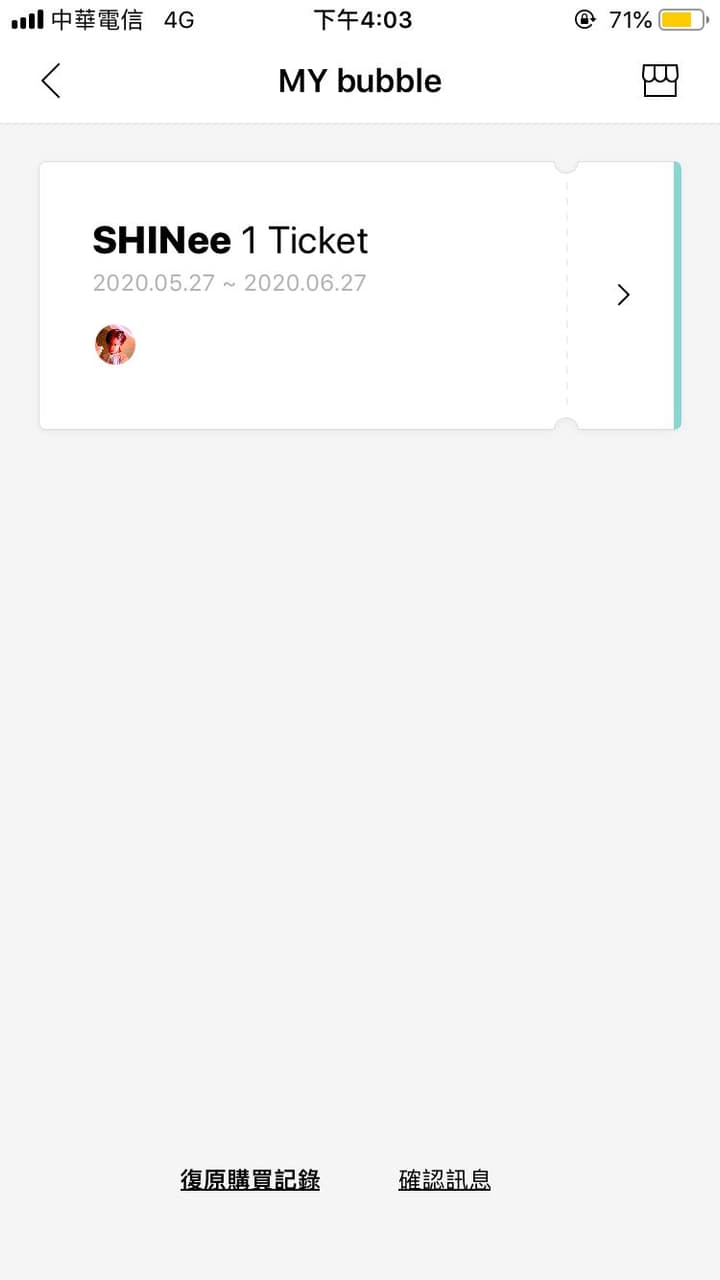Open the store icon in the header
The image size is (720, 1280).
tap(660, 81)
